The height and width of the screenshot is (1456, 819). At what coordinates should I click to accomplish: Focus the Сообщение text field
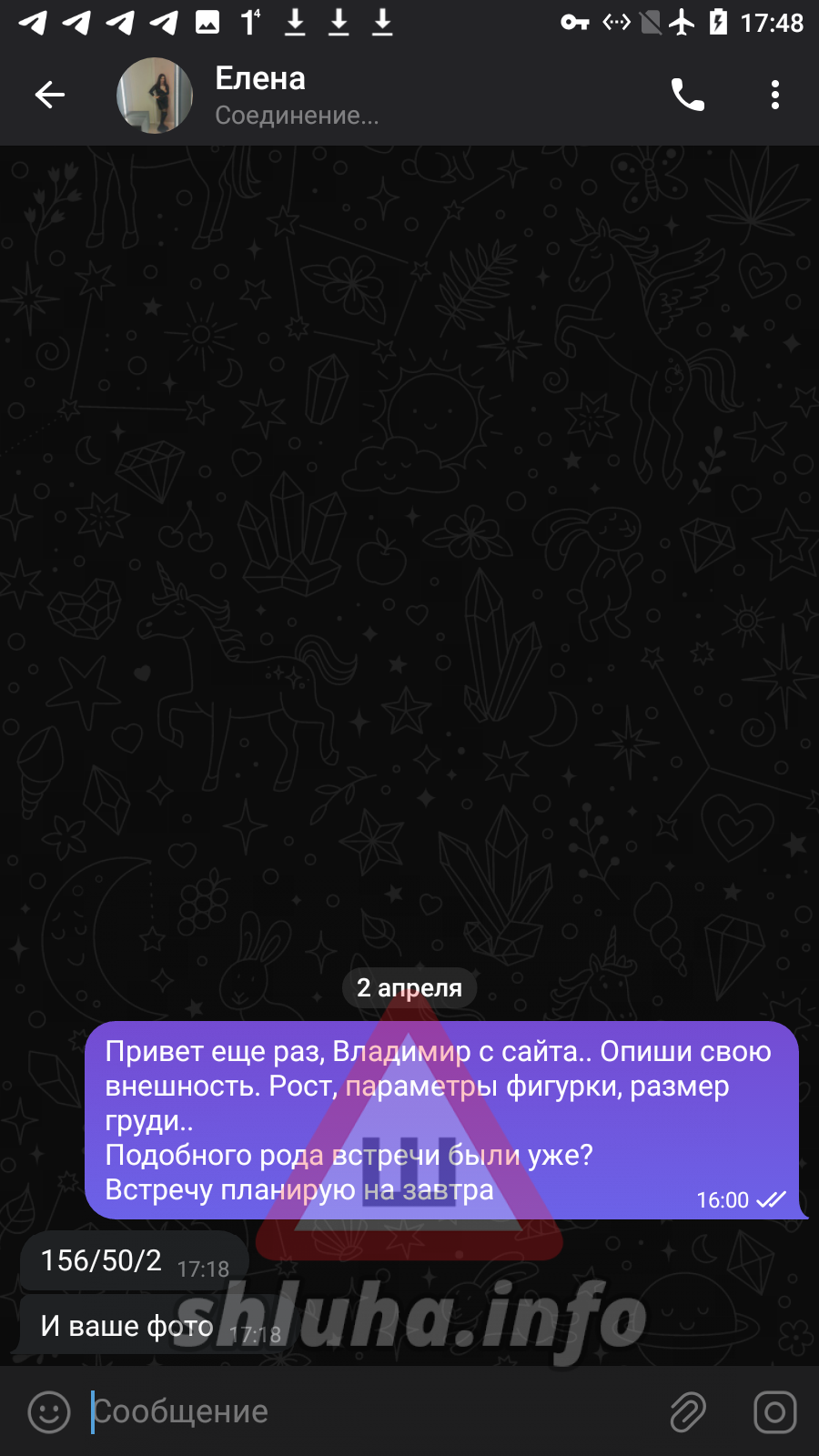pos(364,1411)
